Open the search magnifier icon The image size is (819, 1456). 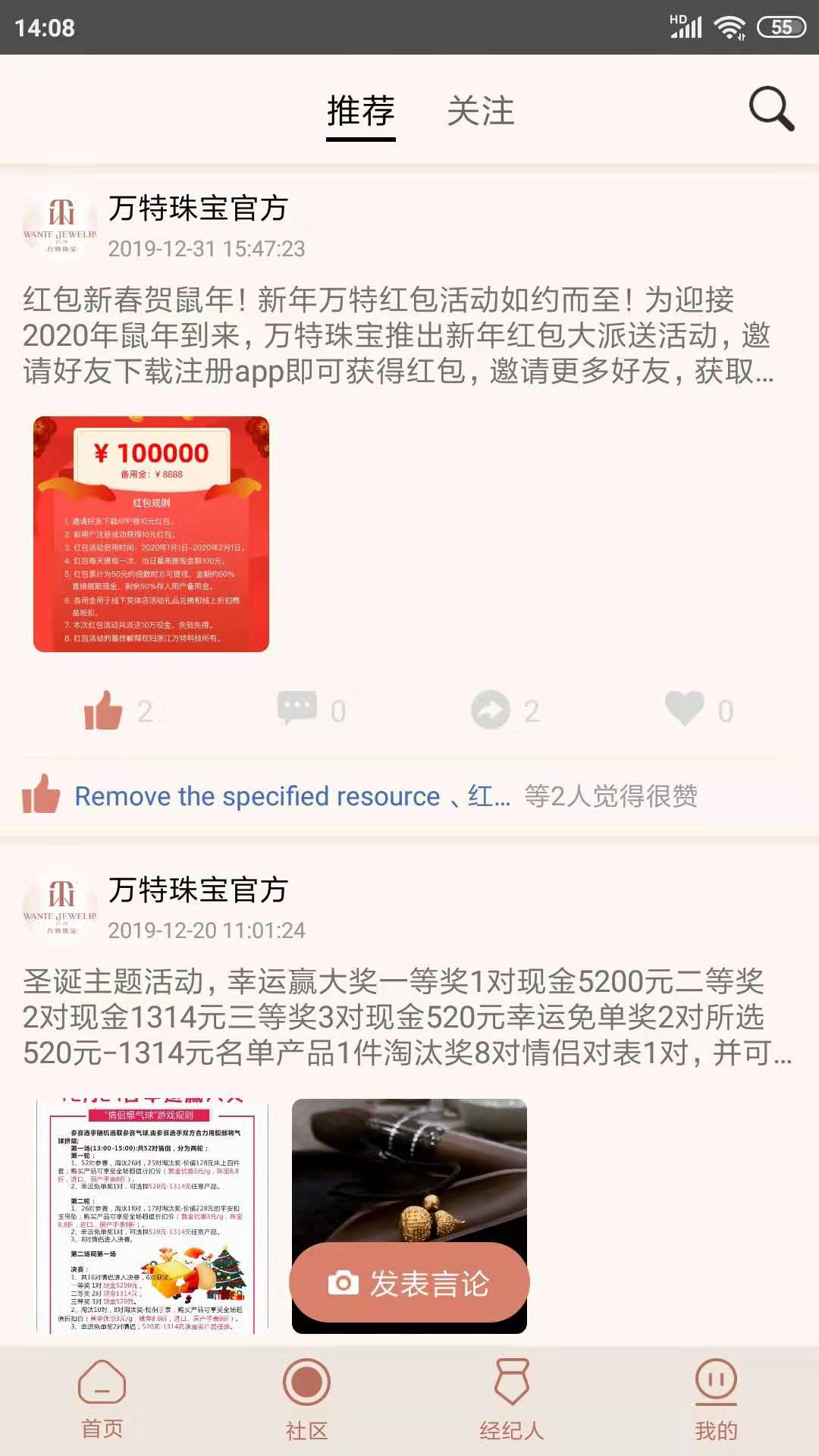(x=771, y=109)
